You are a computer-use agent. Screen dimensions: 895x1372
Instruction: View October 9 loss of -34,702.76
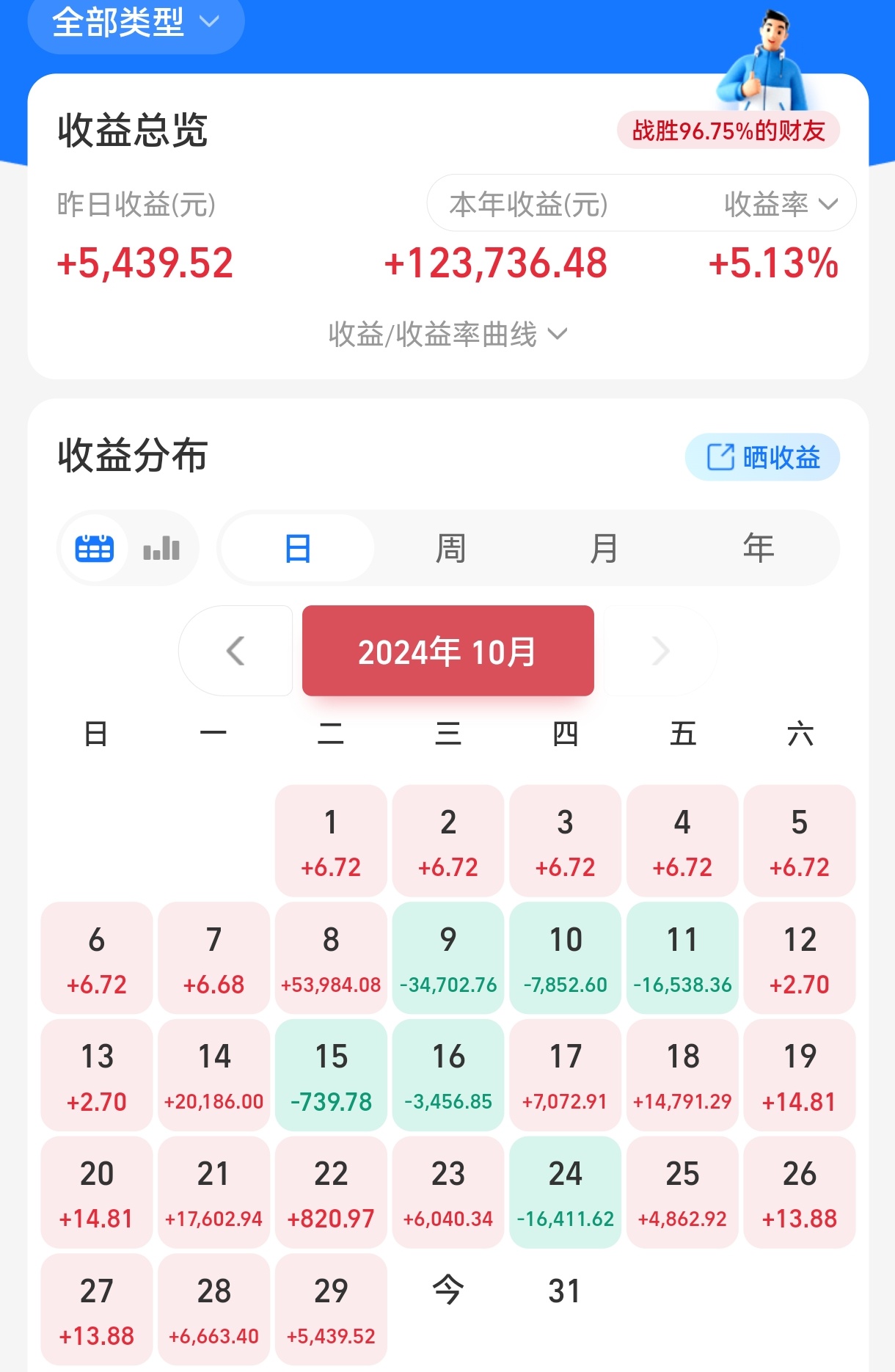(x=448, y=958)
